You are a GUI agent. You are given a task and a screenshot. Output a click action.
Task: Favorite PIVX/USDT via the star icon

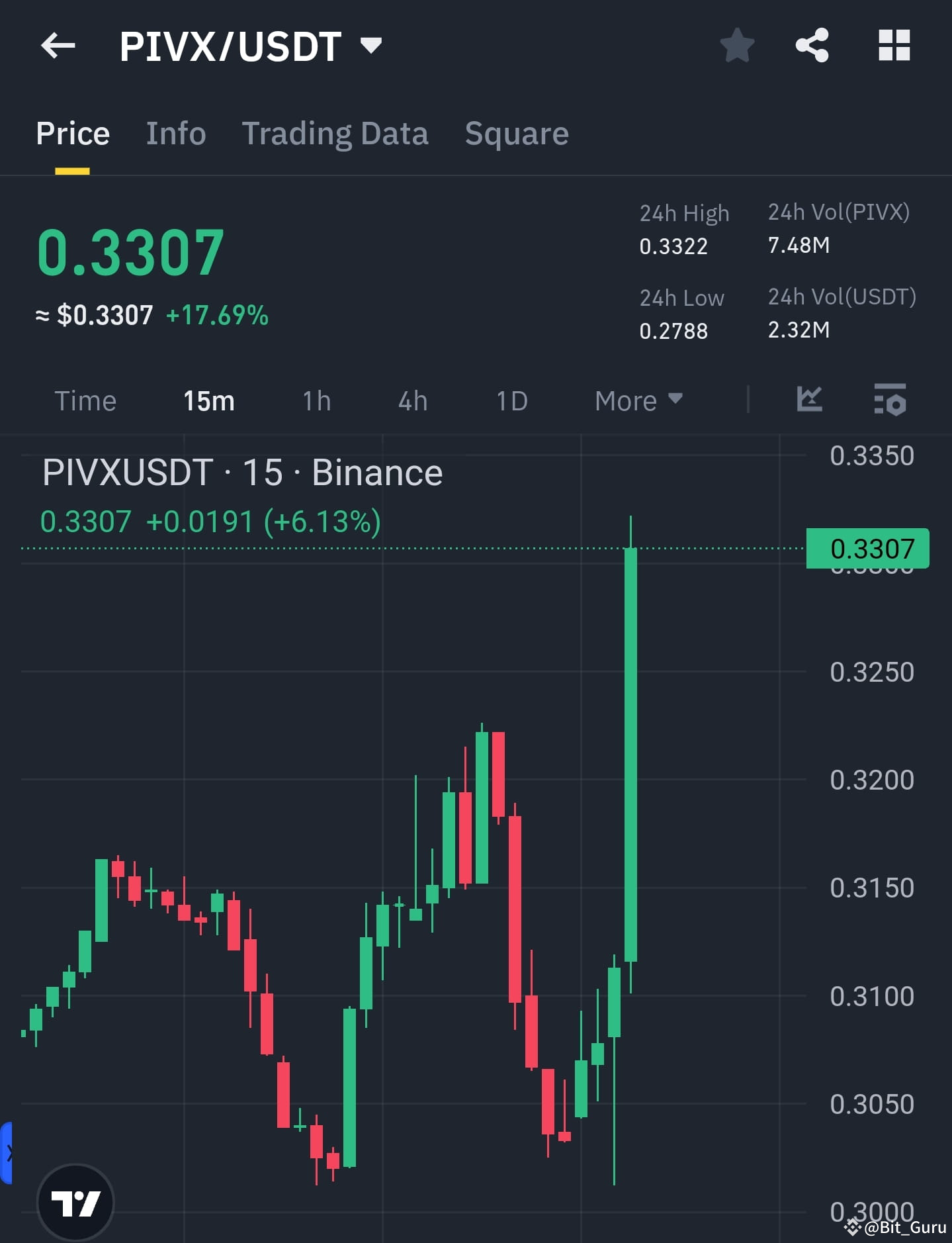click(x=736, y=45)
